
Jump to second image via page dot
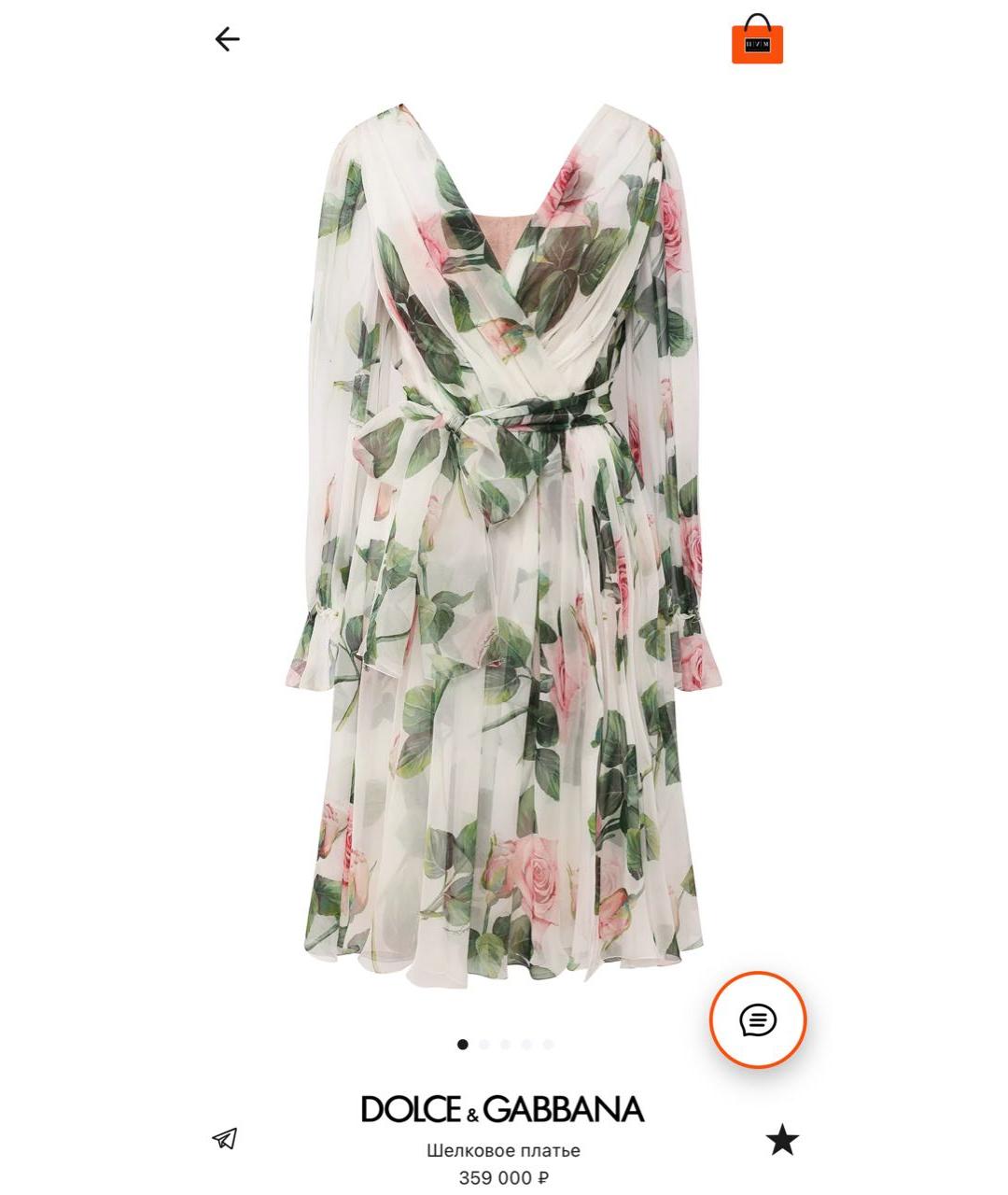(x=483, y=1045)
